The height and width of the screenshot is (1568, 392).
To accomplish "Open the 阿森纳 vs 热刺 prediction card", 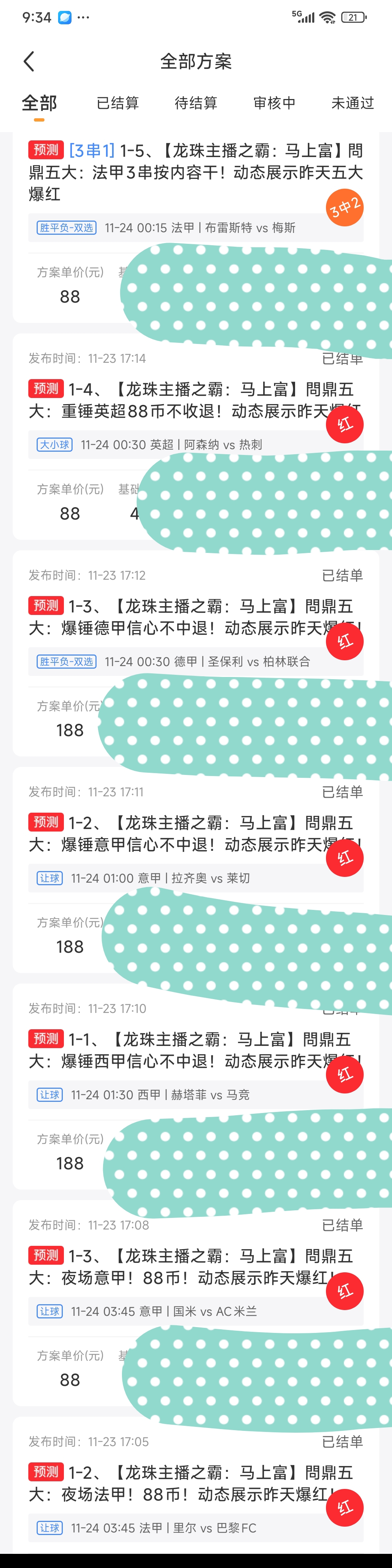I will 183,401.
